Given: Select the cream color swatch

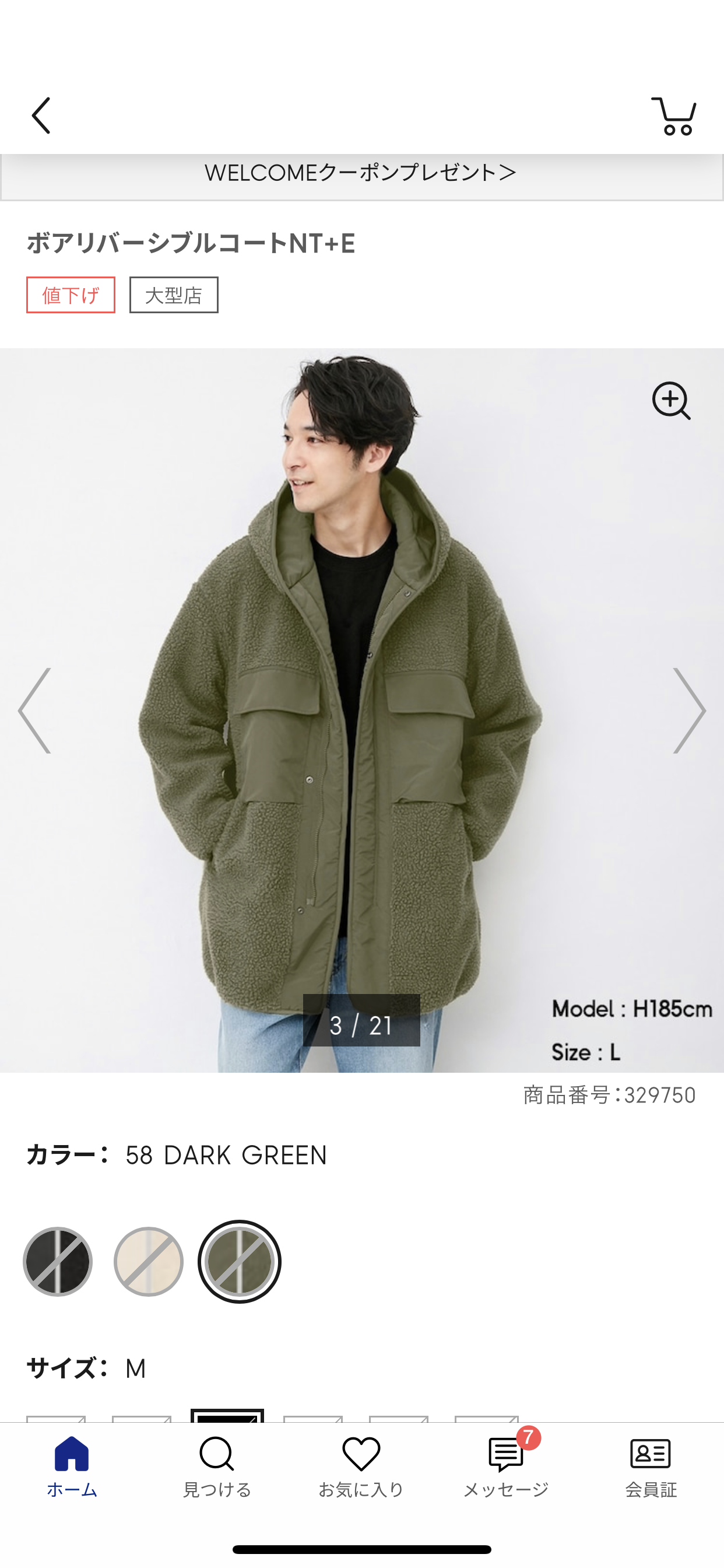Looking at the screenshot, I should coord(149,1261).
